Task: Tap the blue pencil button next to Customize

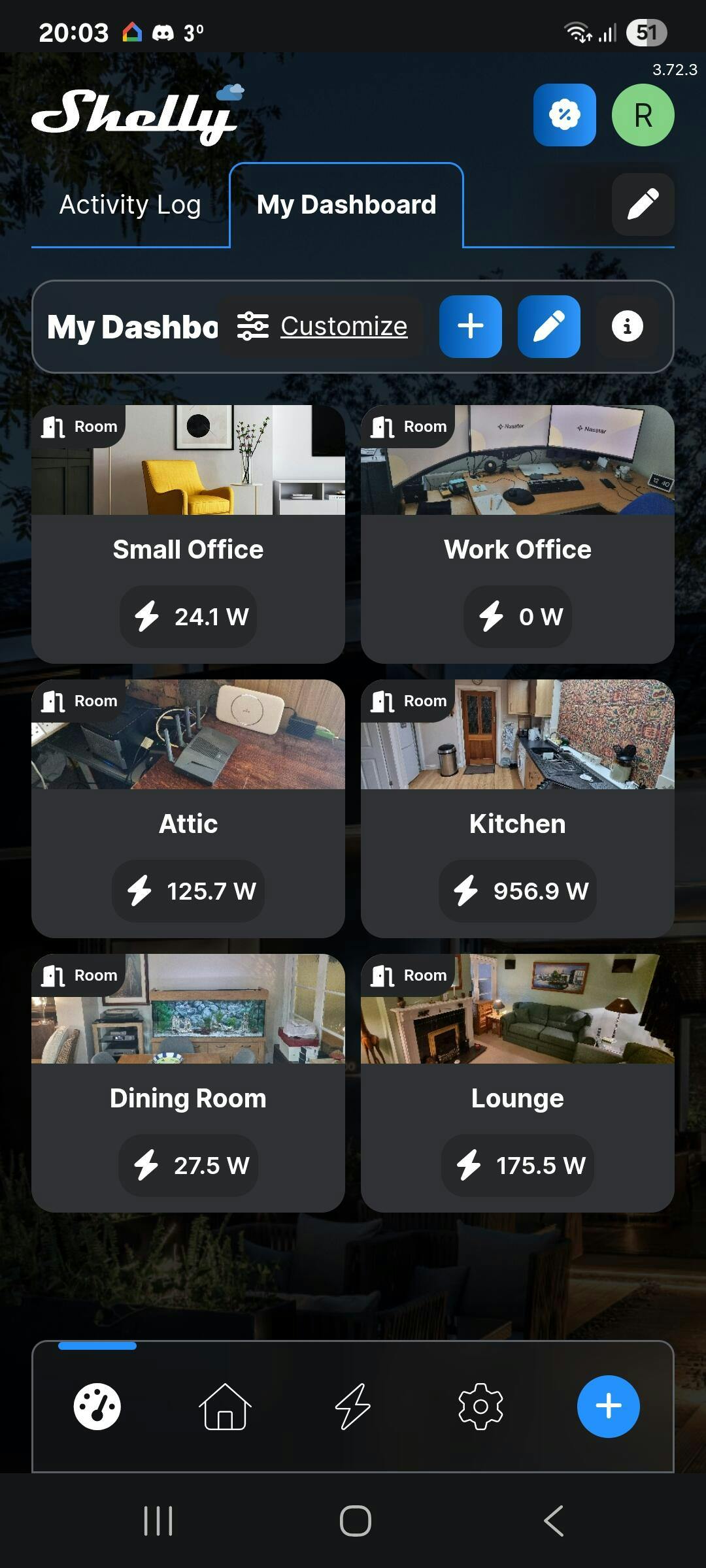Action: (548, 326)
